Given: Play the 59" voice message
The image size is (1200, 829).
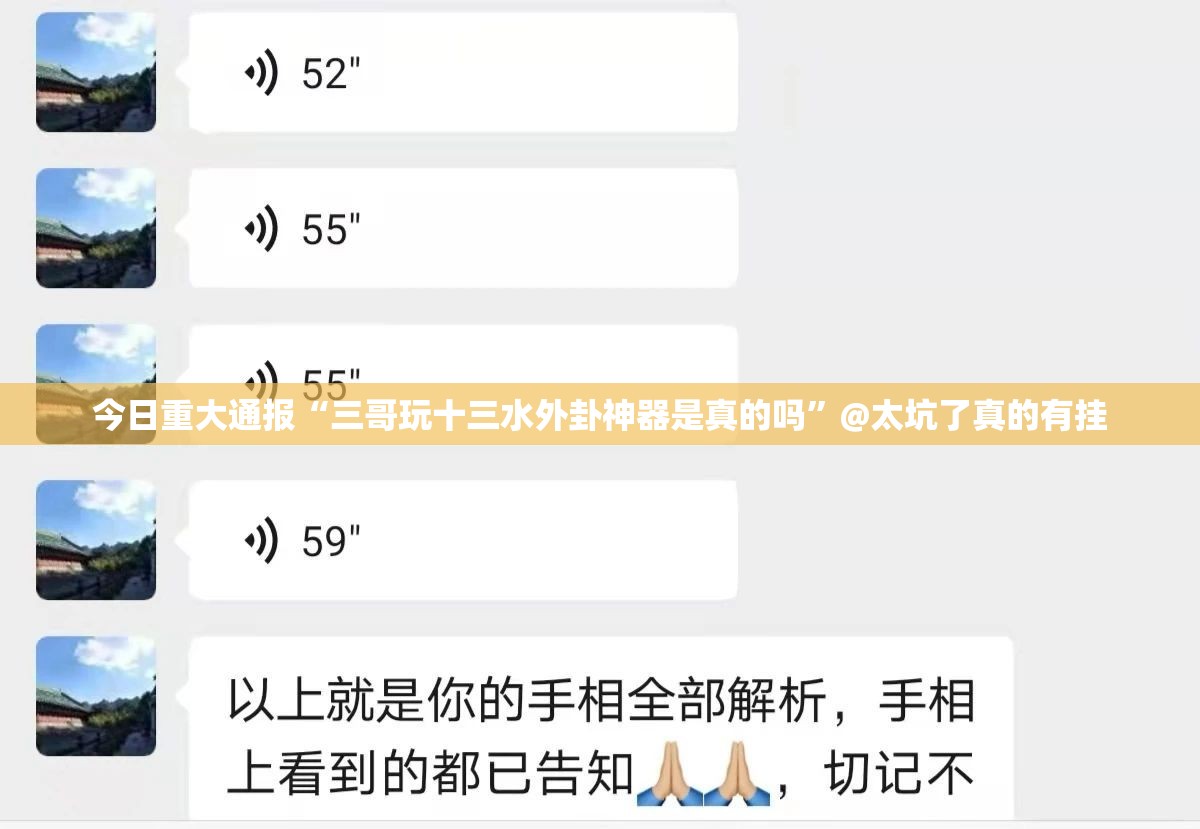Looking at the screenshot, I should [x=462, y=541].
